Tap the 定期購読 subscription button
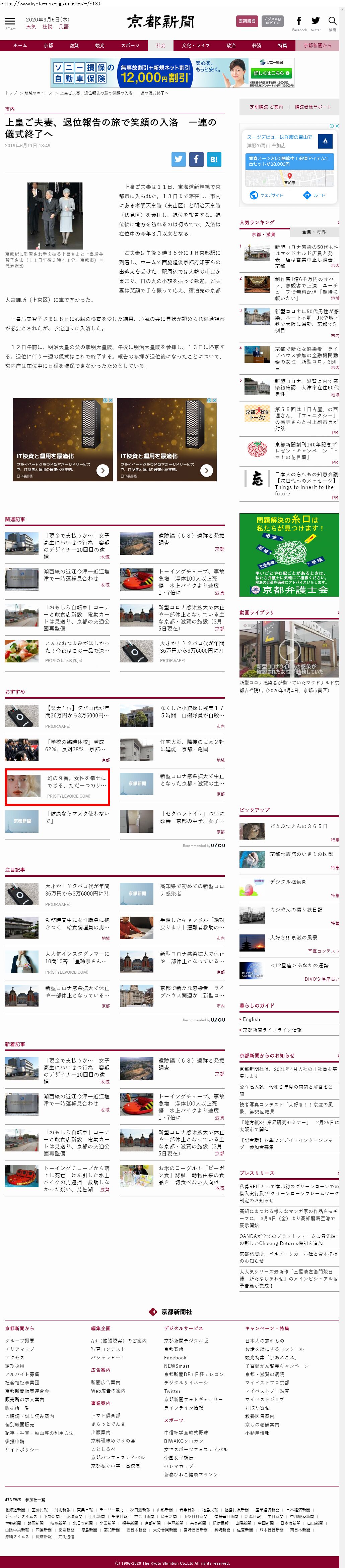Screen dimensions: 345x1568 (247, 21)
